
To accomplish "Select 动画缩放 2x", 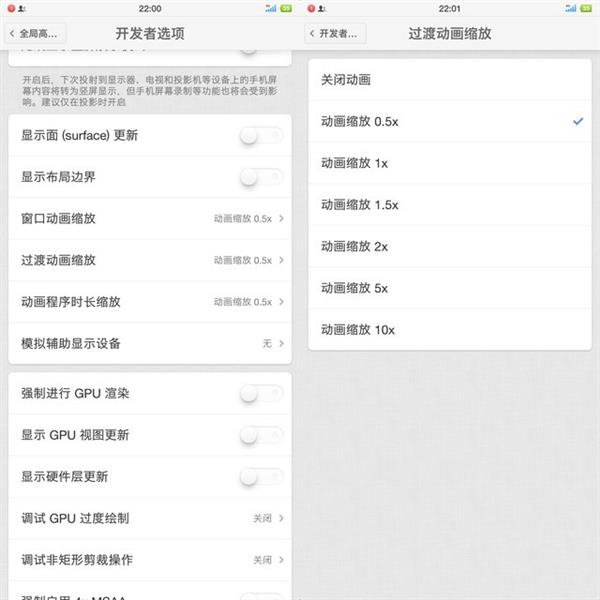I will pyautogui.click(x=449, y=246).
